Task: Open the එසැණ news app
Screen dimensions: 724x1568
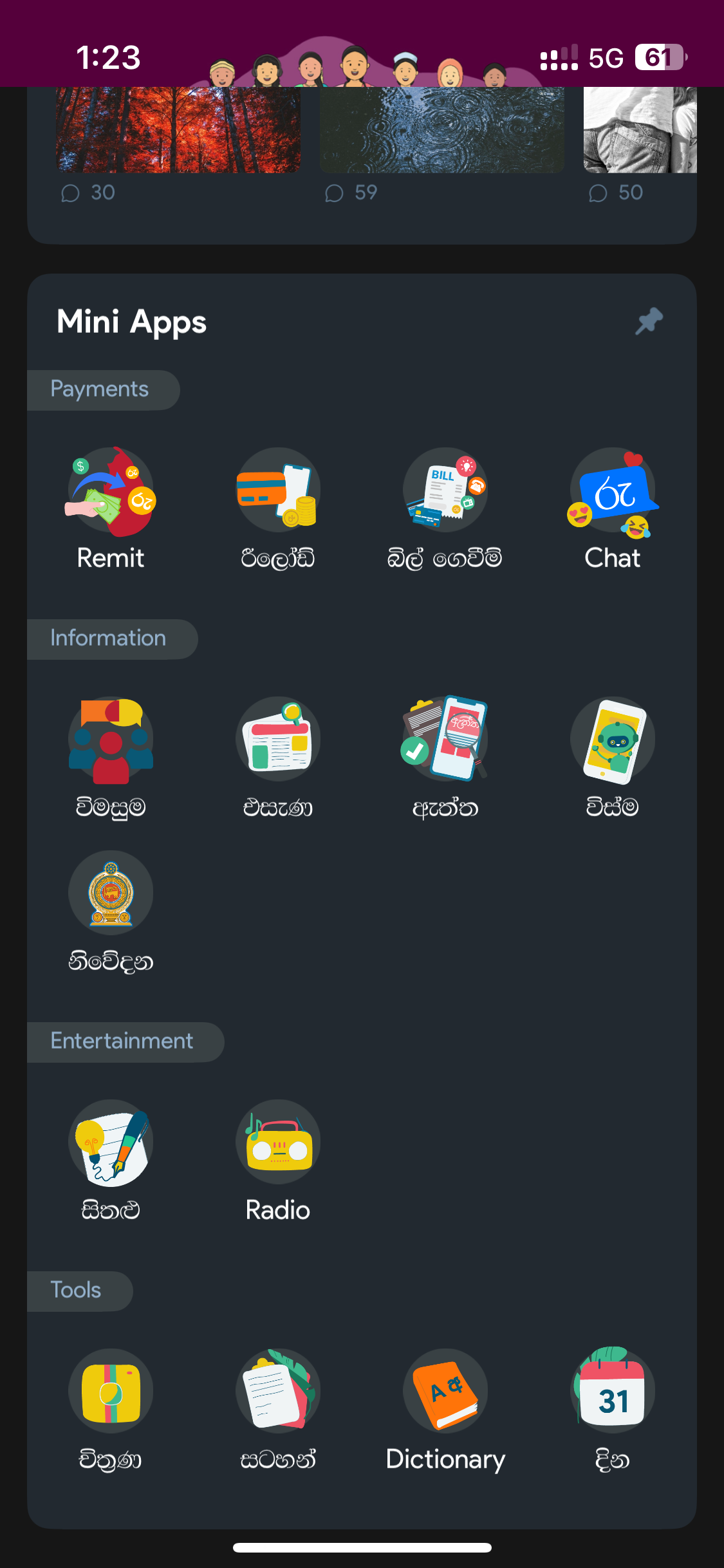Action: point(277,740)
